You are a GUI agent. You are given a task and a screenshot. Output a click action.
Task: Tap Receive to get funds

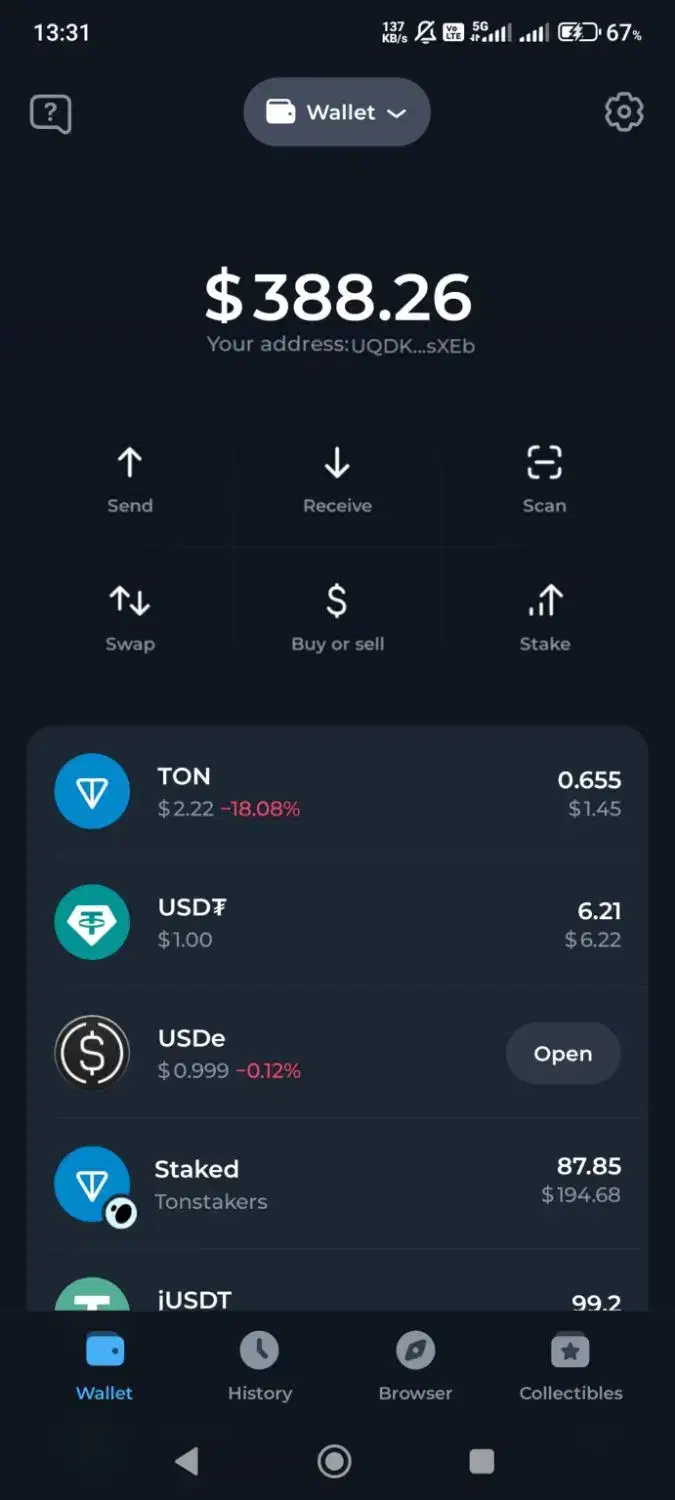coord(337,479)
